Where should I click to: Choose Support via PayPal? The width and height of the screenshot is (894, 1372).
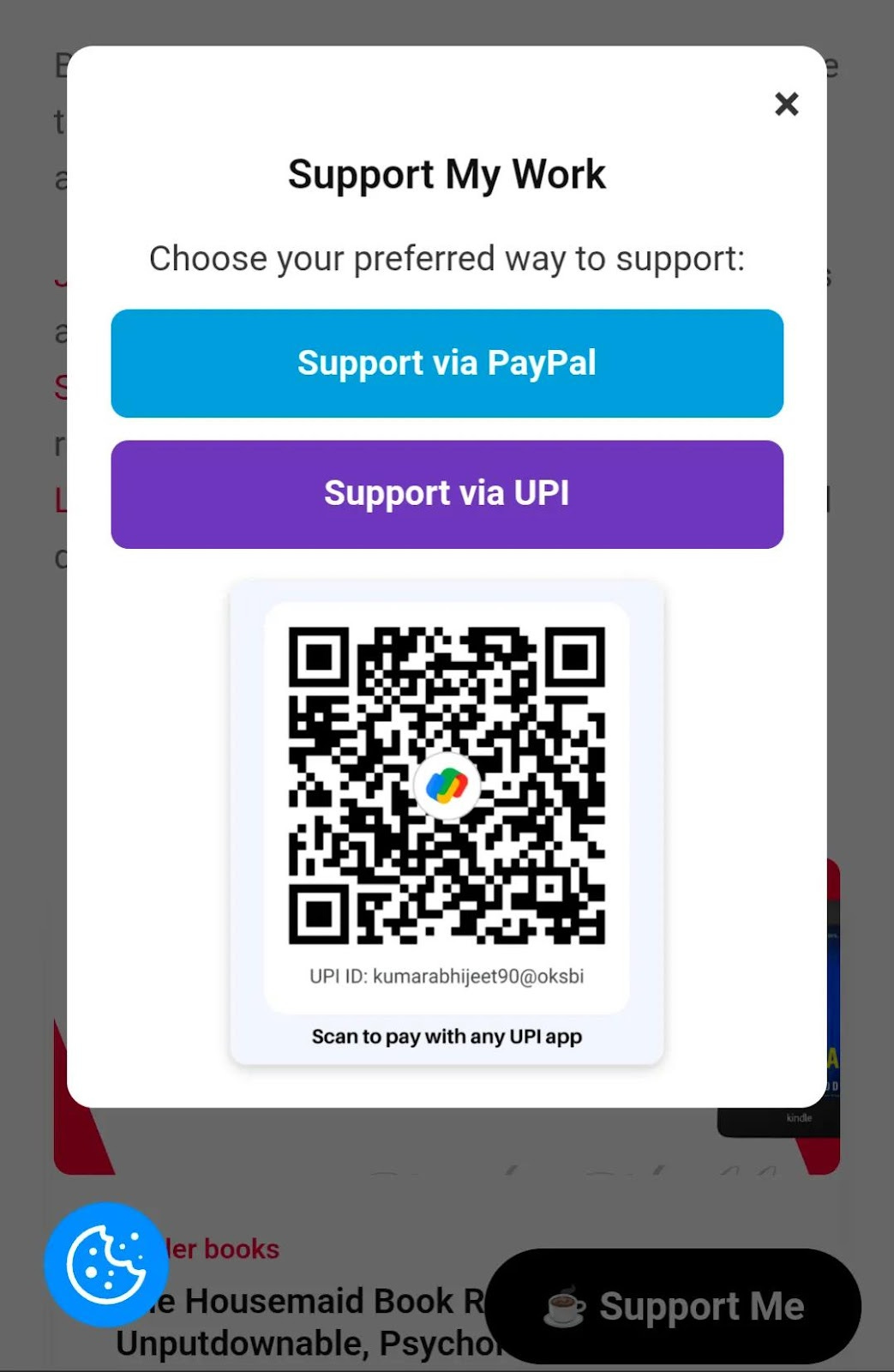[447, 364]
